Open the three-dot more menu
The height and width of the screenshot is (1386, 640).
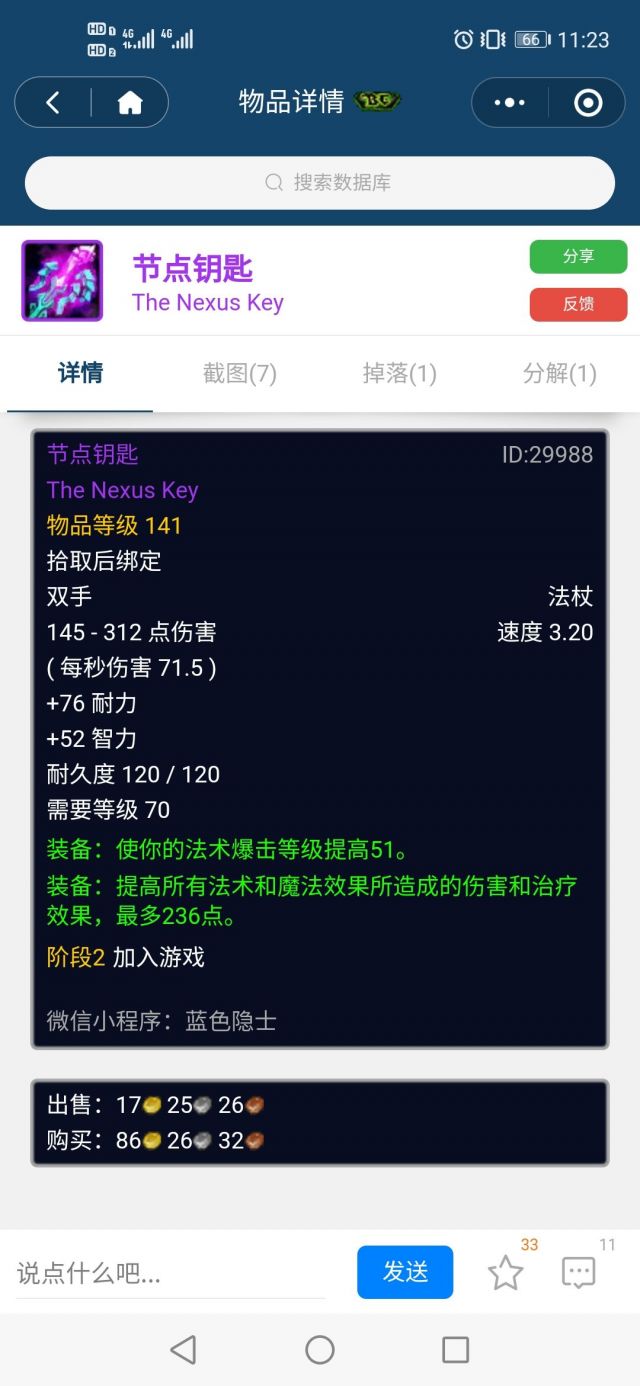point(509,102)
